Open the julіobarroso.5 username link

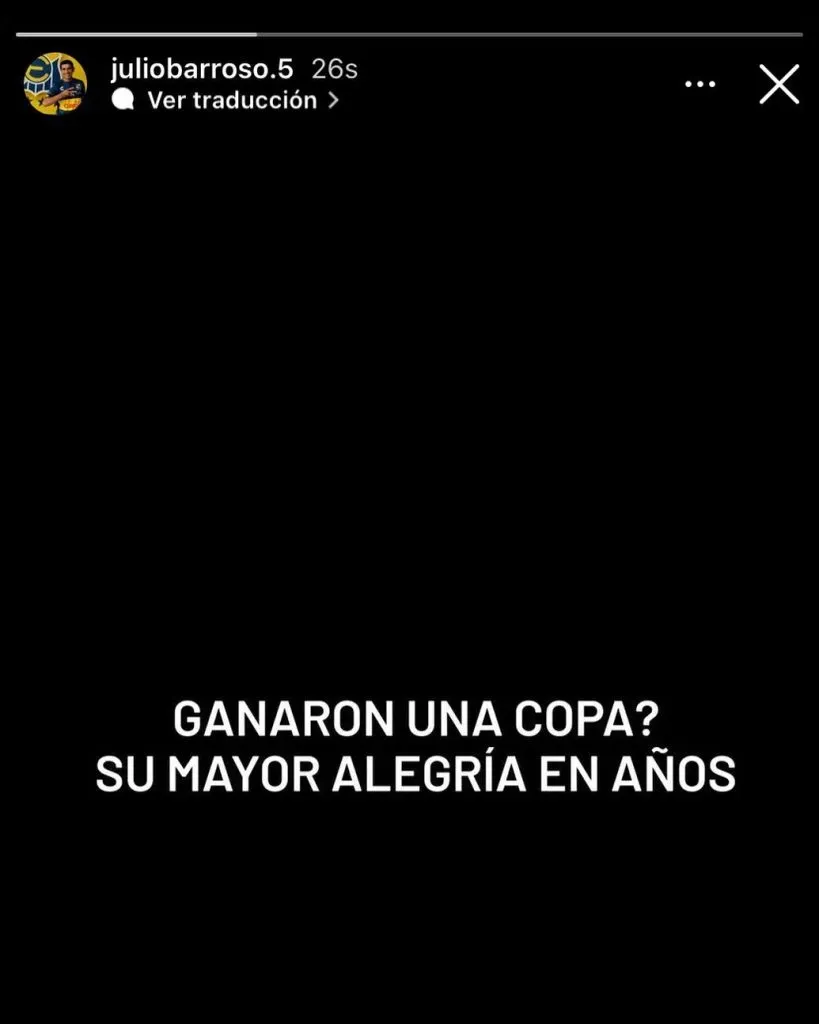click(202, 69)
